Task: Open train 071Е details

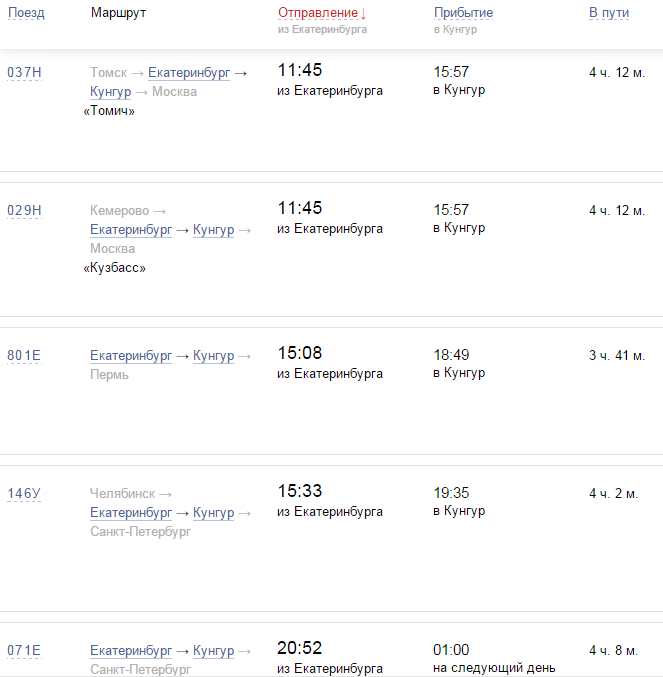Action: [x=24, y=651]
